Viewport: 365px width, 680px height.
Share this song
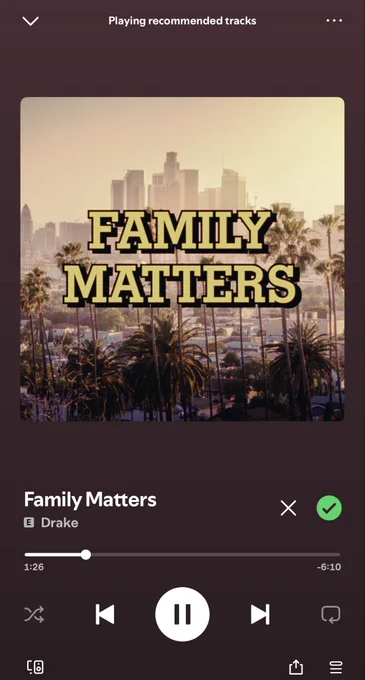[x=296, y=667]
